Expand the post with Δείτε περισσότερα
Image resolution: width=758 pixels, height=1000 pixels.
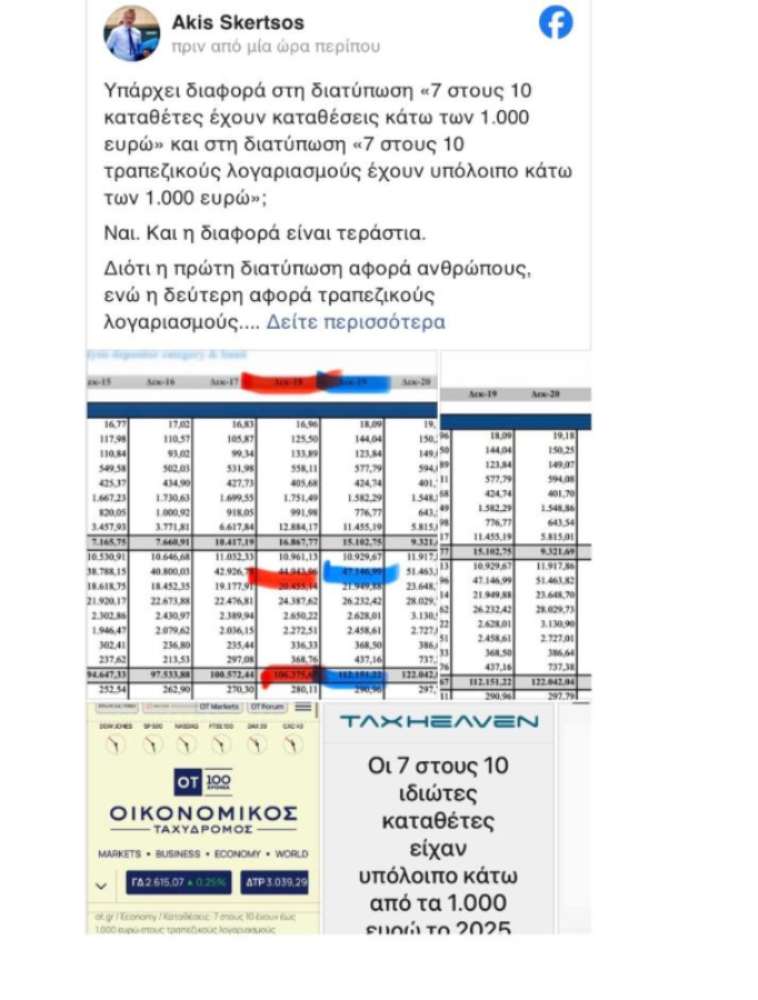tap(355, 321)
